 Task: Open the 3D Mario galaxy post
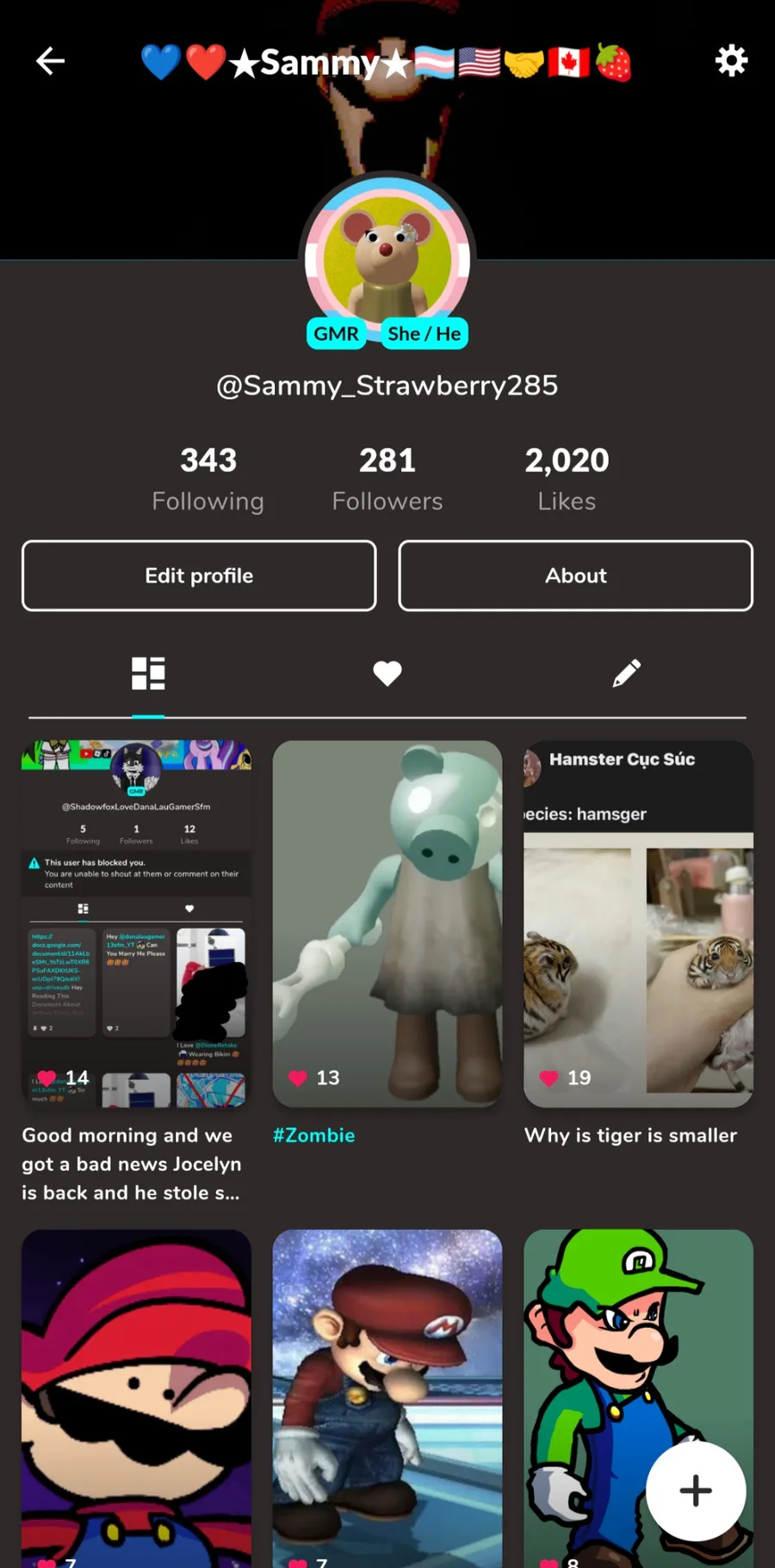point(387,1394)
